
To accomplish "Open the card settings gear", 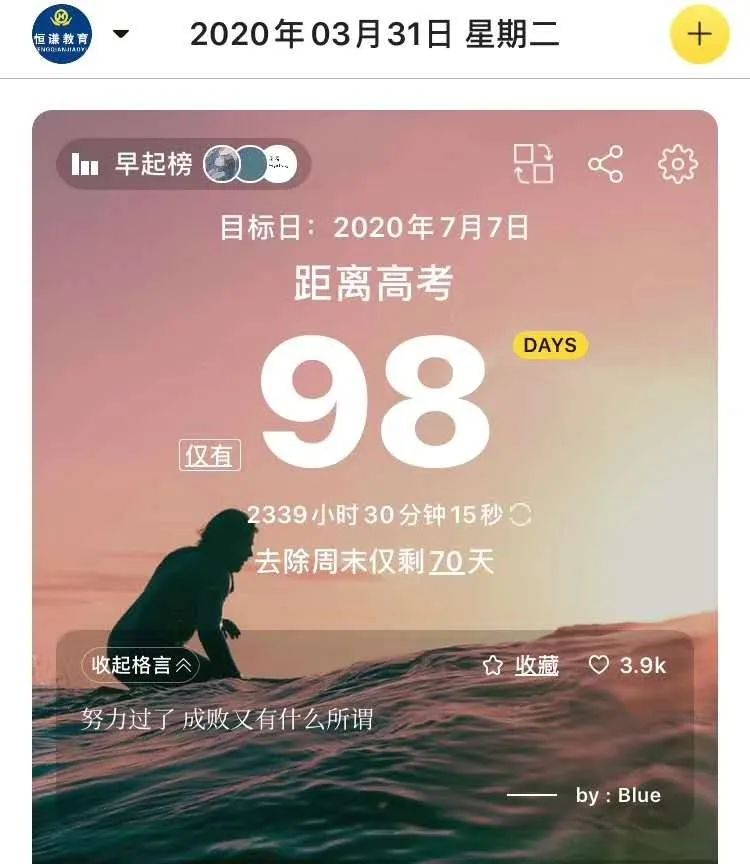I will pos(678,164).
